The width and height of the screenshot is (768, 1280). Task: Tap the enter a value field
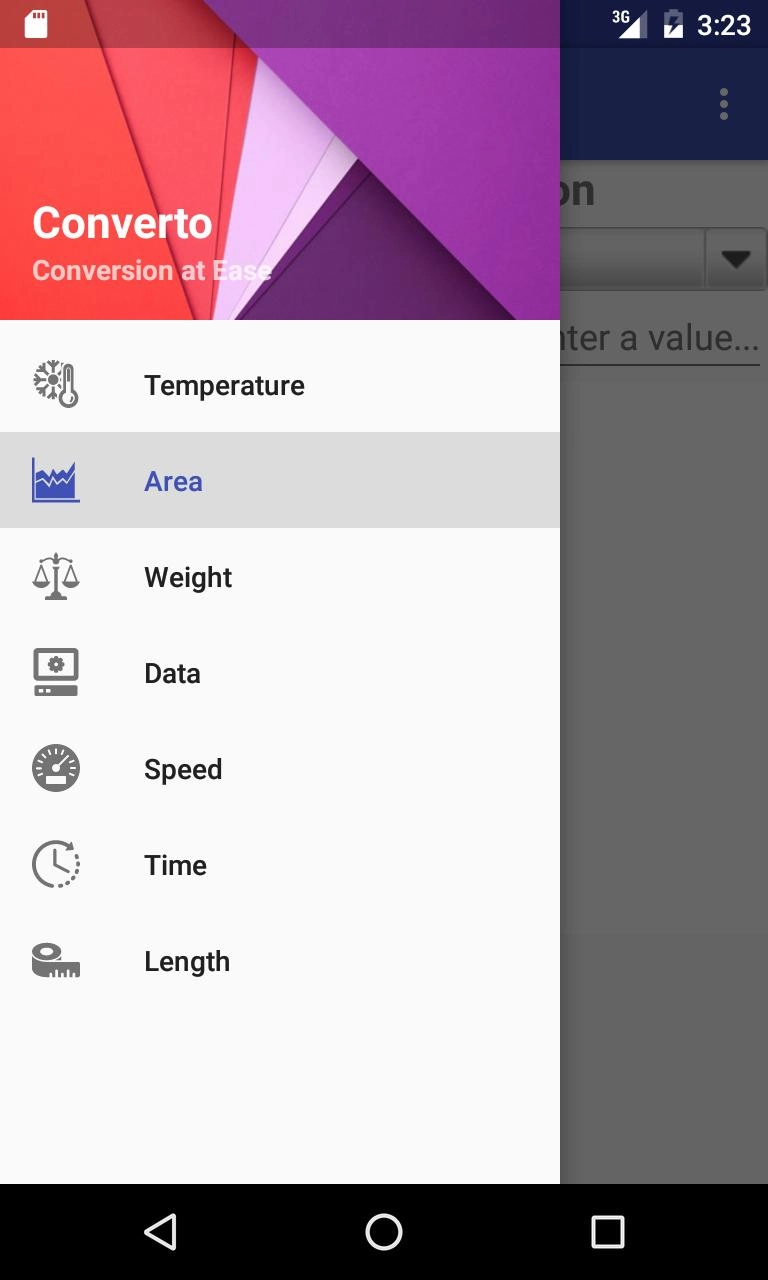point(660,339)
